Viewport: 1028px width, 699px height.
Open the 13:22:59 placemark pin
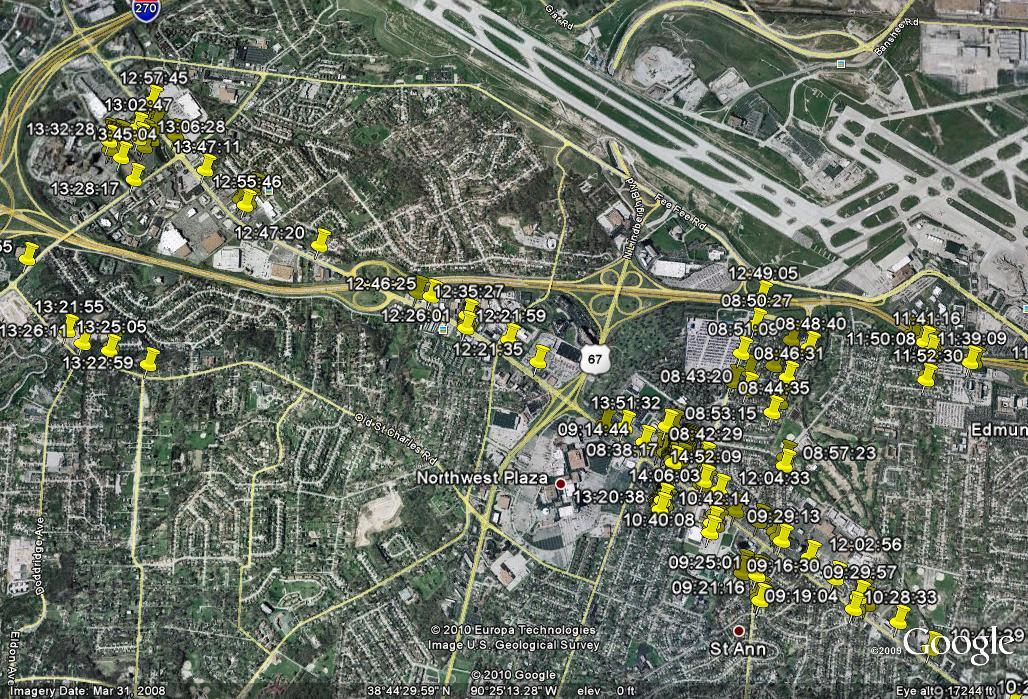(x=150, y=358)
